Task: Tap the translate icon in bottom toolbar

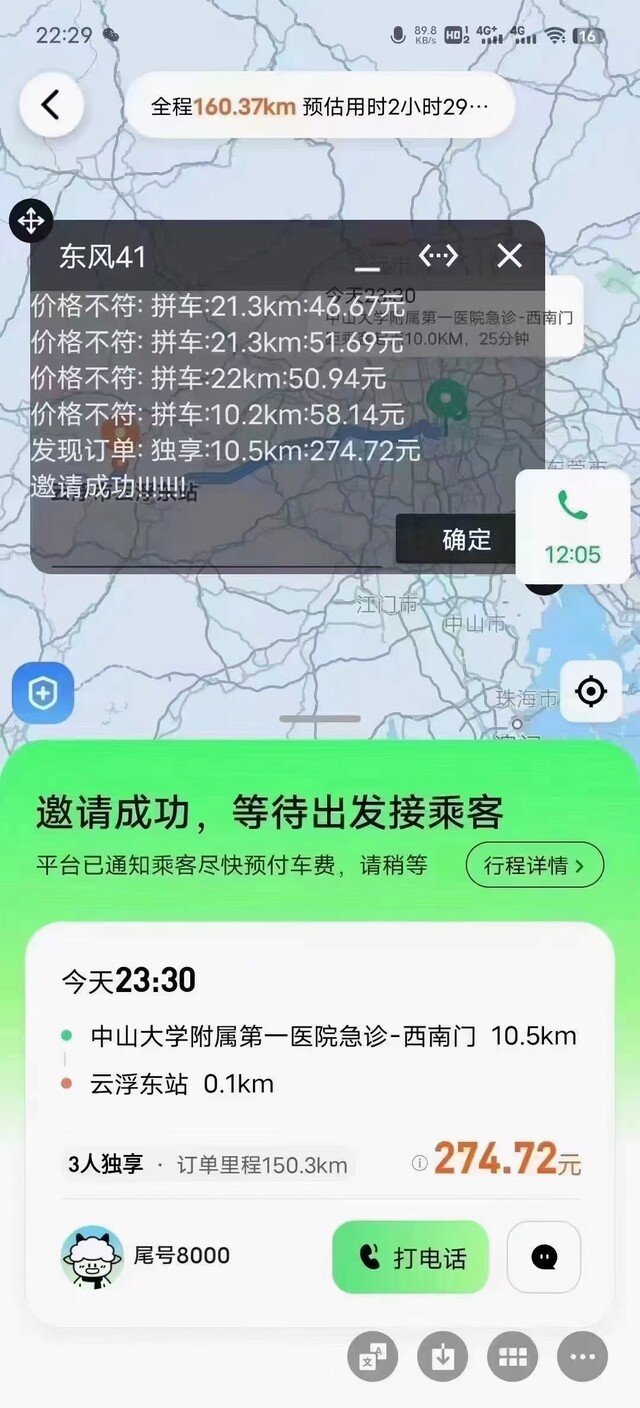Action: tap(372, 1357)
